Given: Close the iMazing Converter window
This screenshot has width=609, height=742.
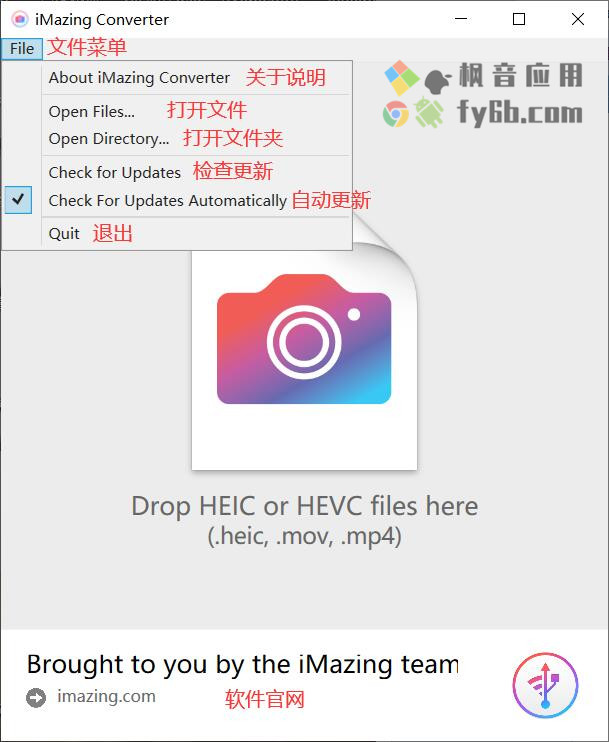Looking at the screenshot, I should (578, 19).
